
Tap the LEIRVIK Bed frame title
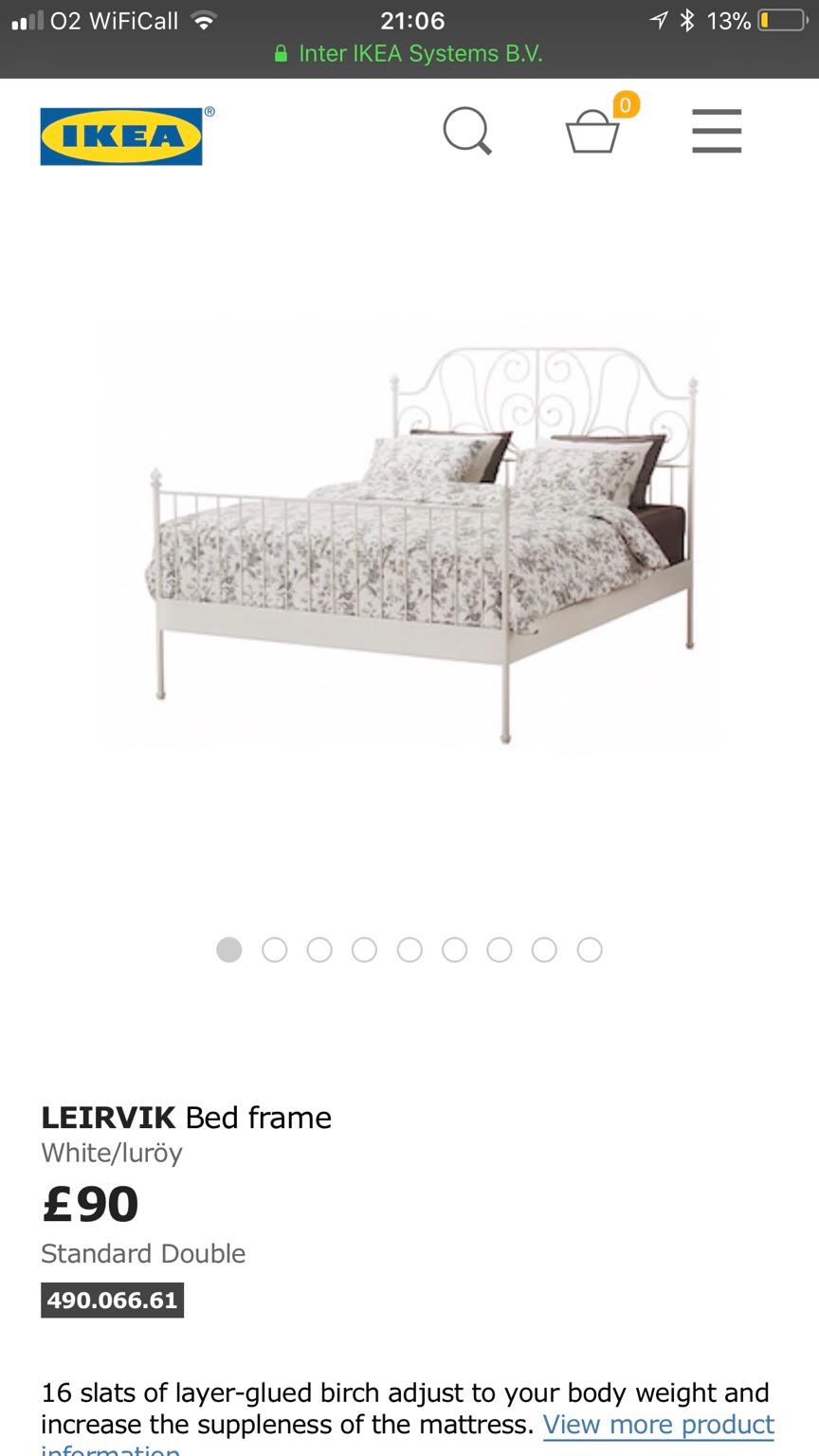coord(186,1118)
